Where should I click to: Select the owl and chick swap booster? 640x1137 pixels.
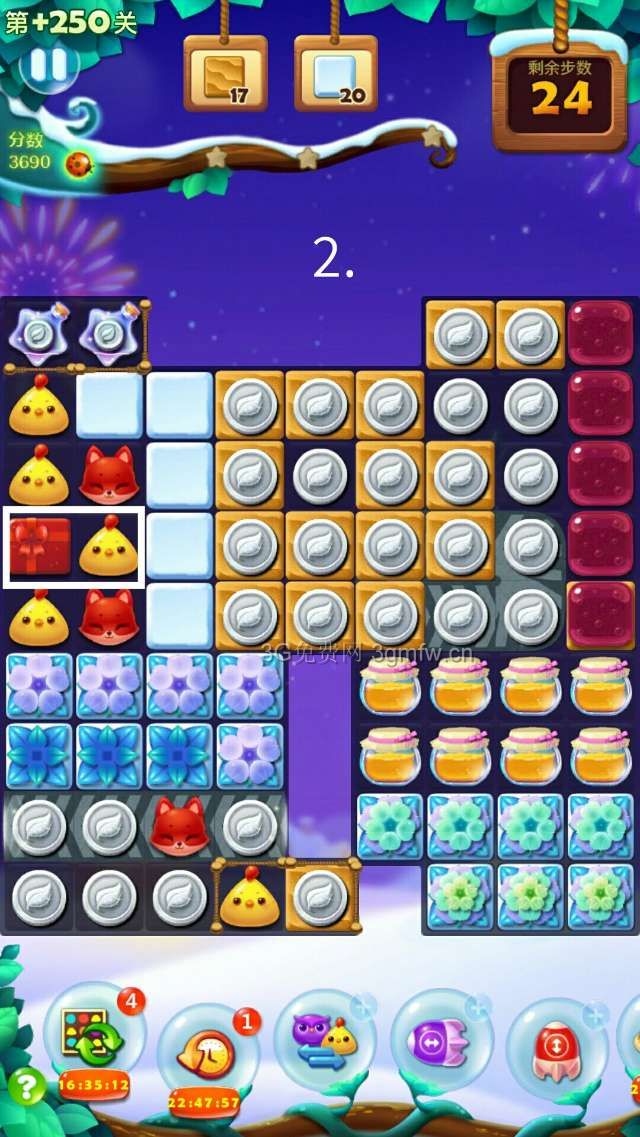325,1040
